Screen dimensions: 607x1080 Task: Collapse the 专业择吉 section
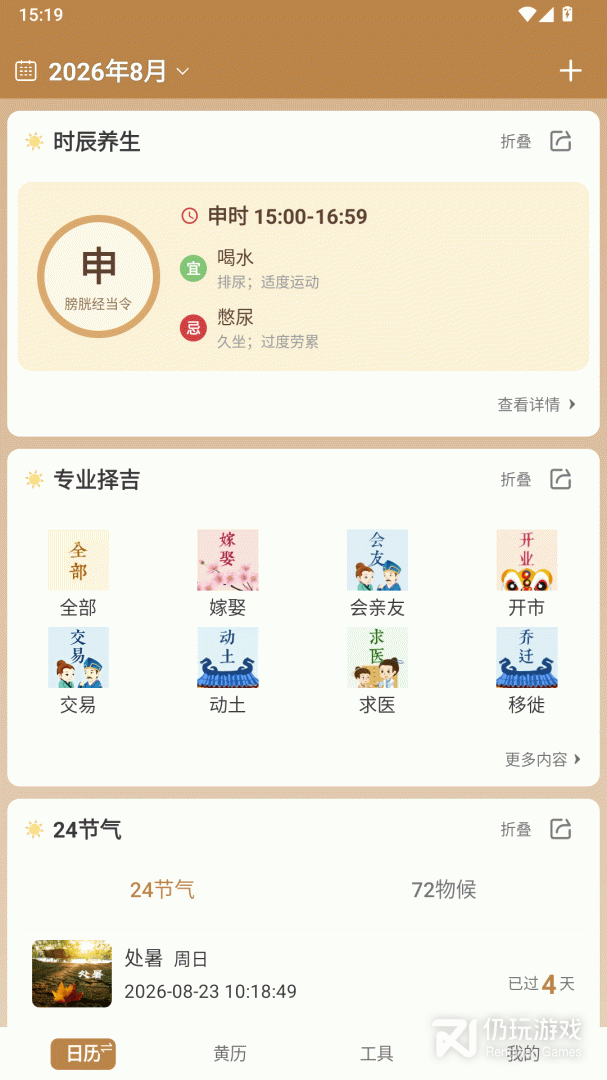[515, 479]
